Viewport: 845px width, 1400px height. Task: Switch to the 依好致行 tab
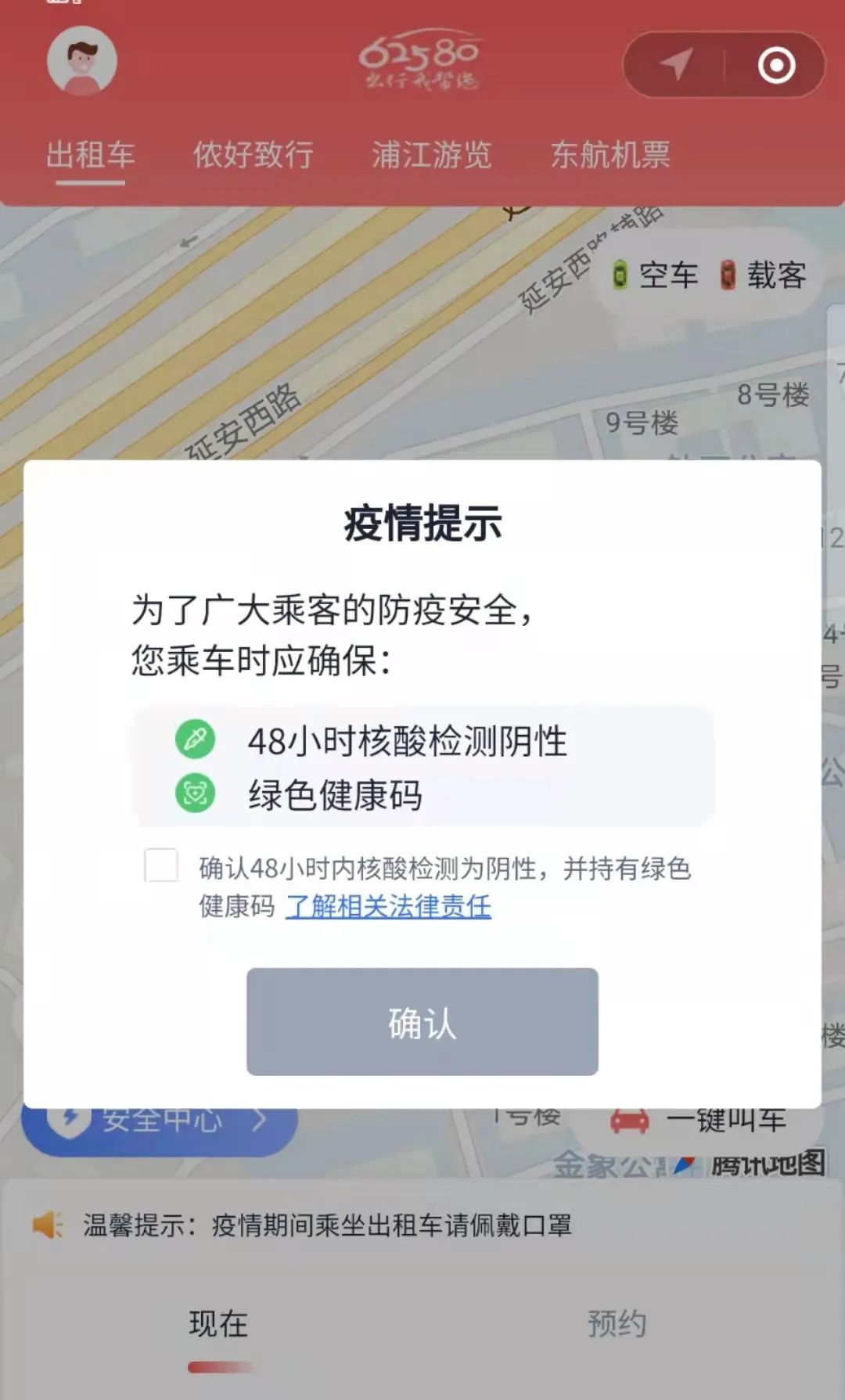tap(253, 155)
